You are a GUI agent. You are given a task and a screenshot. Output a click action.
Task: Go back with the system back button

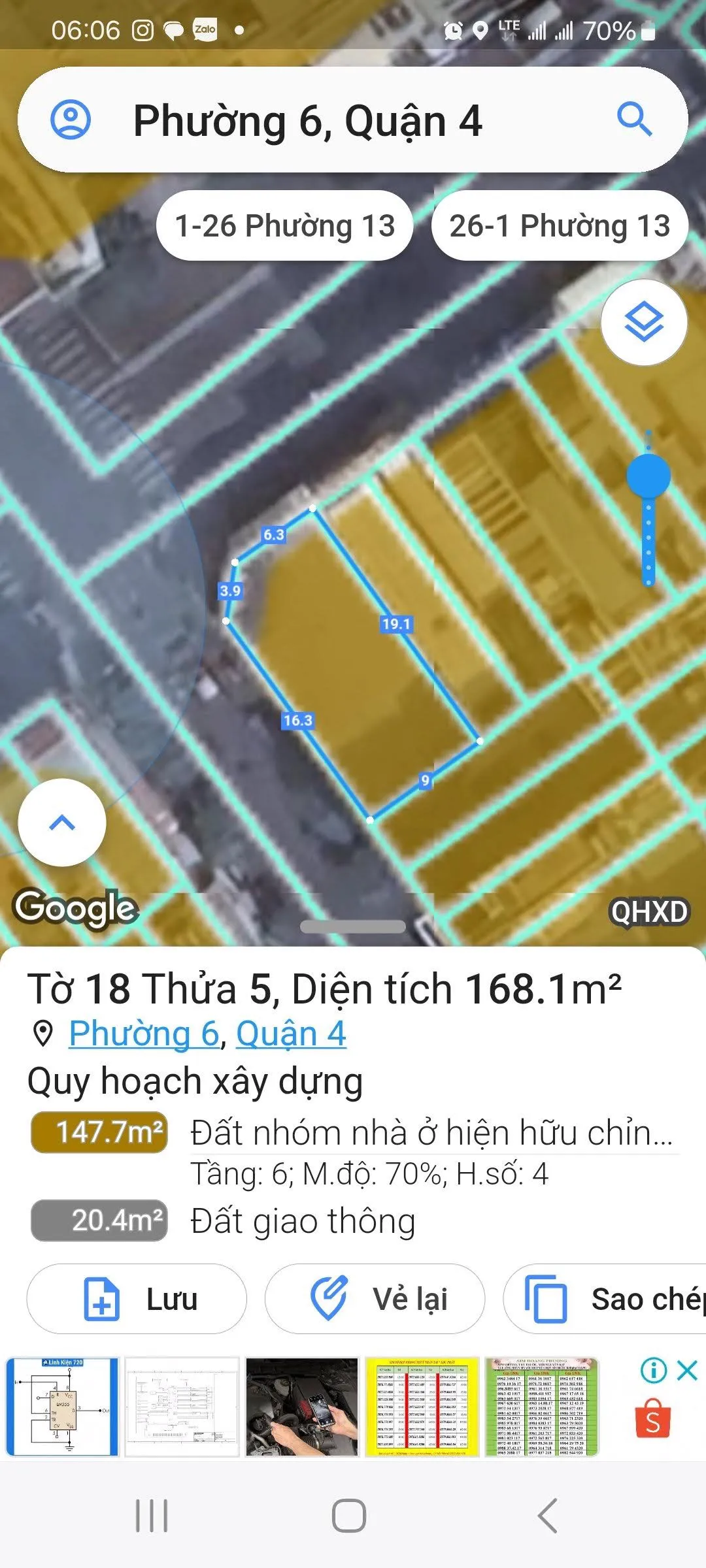click(x=547, y=1516)
